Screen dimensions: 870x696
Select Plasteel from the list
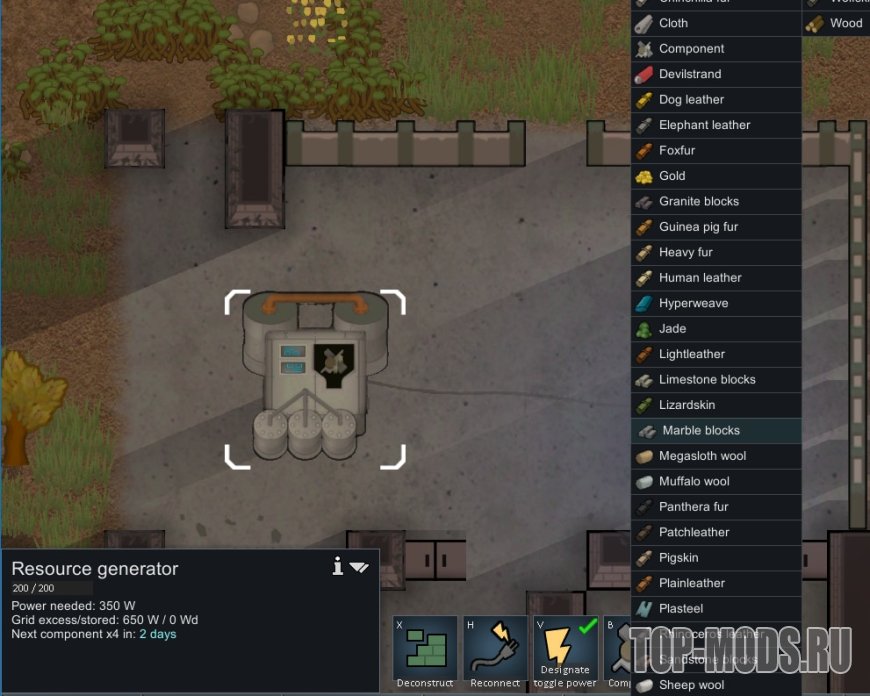click(x=716, y=609)
